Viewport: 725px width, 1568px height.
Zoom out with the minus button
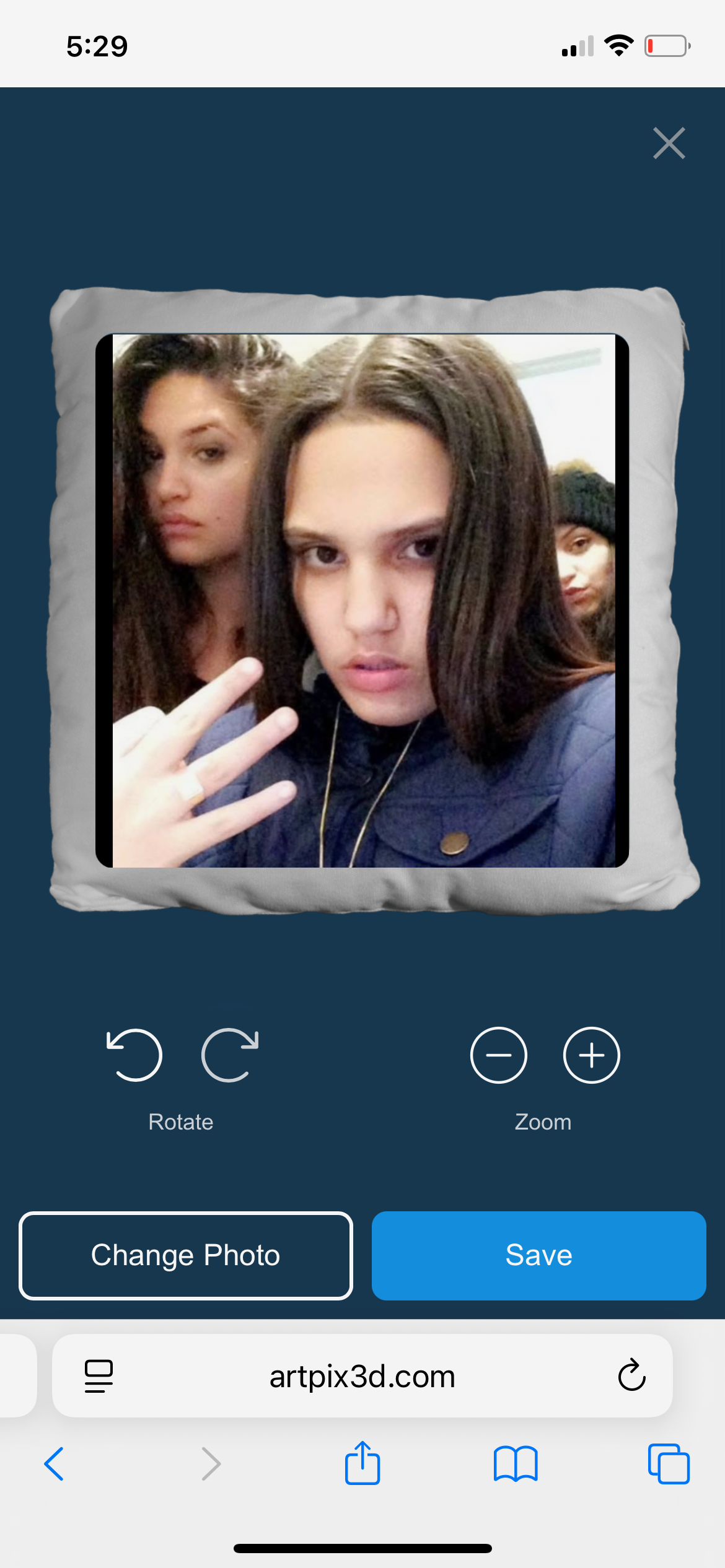click(x=498, y=1055)
